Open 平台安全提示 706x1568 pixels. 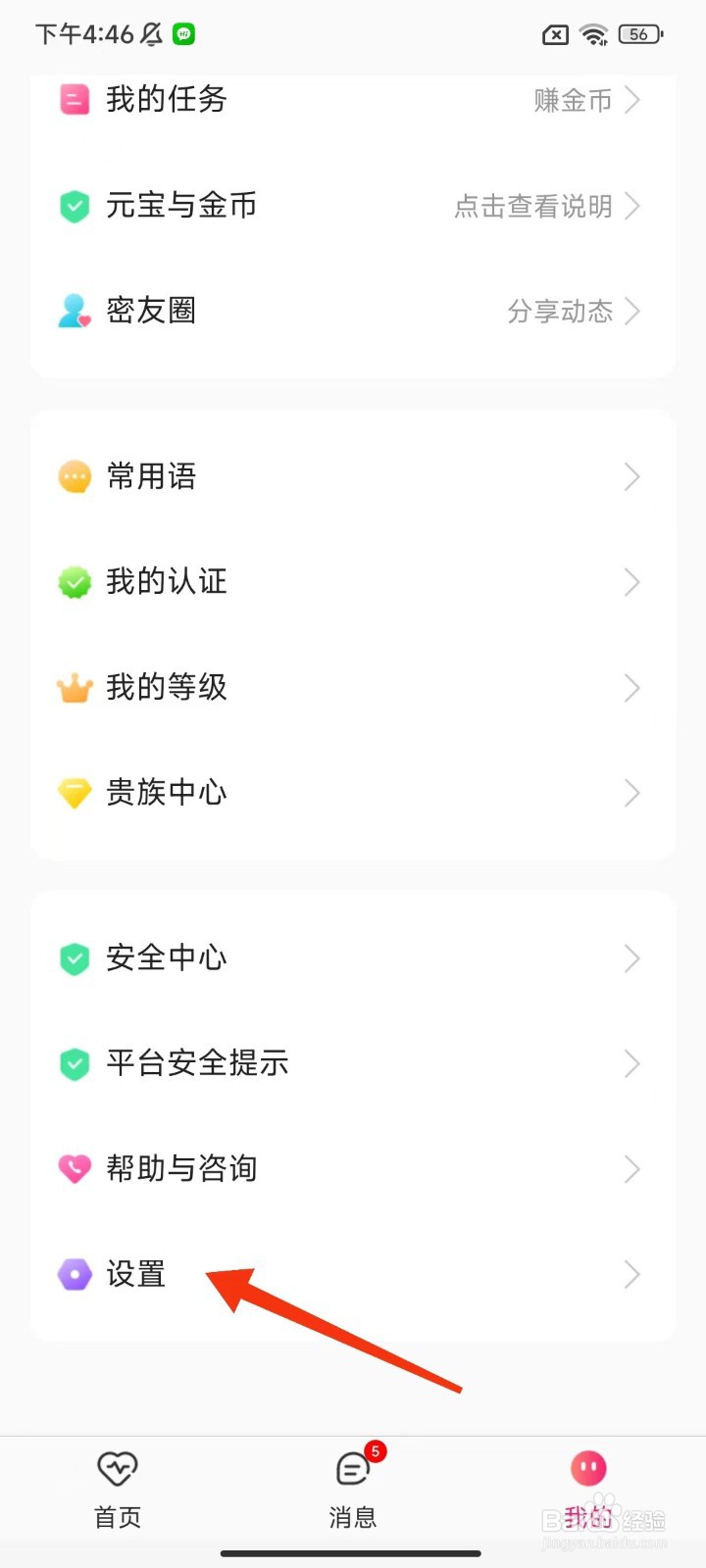(x=353, y=1063)
